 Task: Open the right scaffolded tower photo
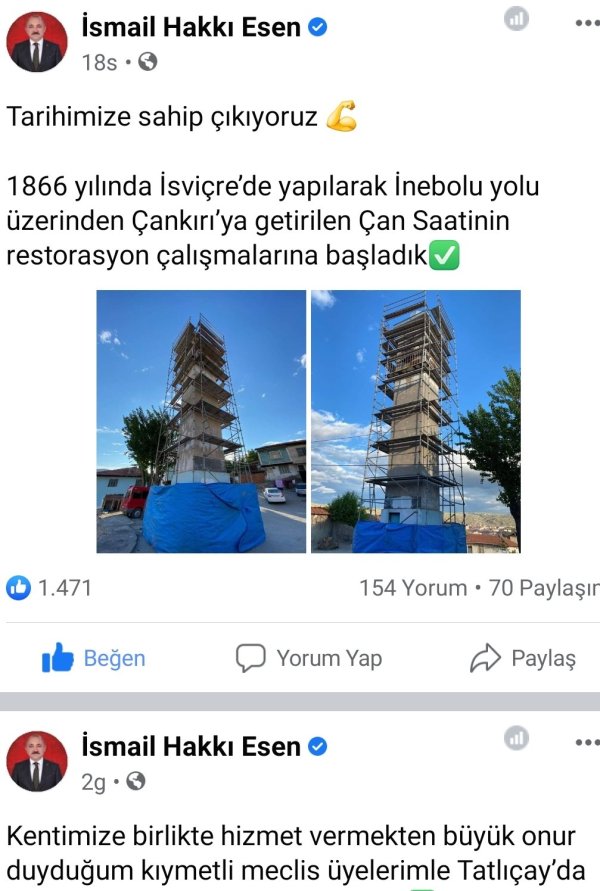415,421
